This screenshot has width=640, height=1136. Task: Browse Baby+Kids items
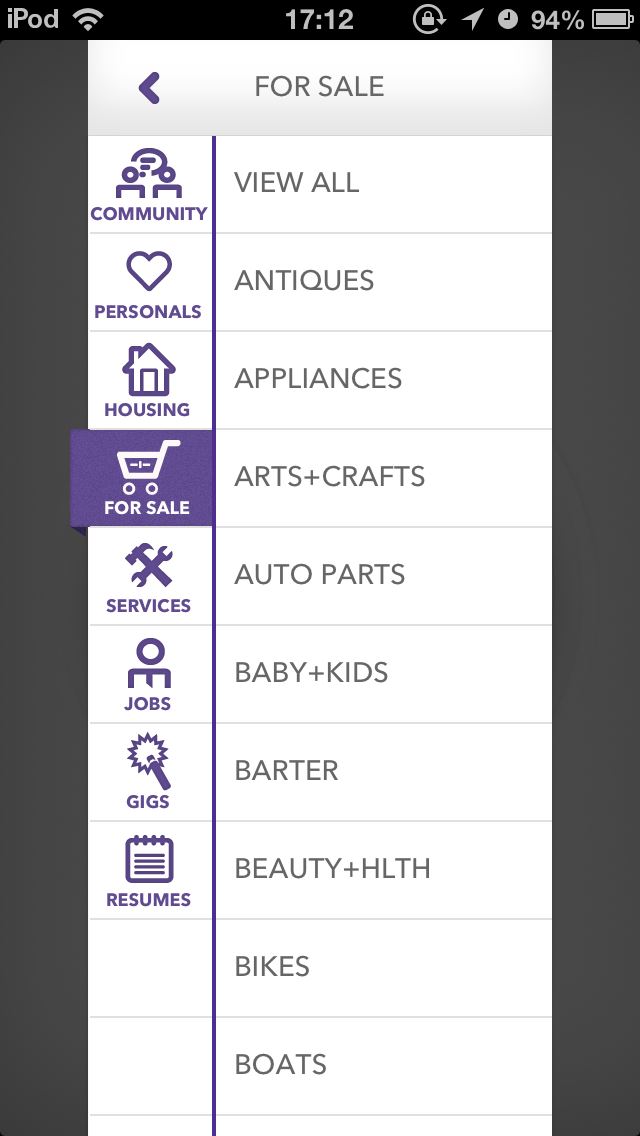click(383, 673)
